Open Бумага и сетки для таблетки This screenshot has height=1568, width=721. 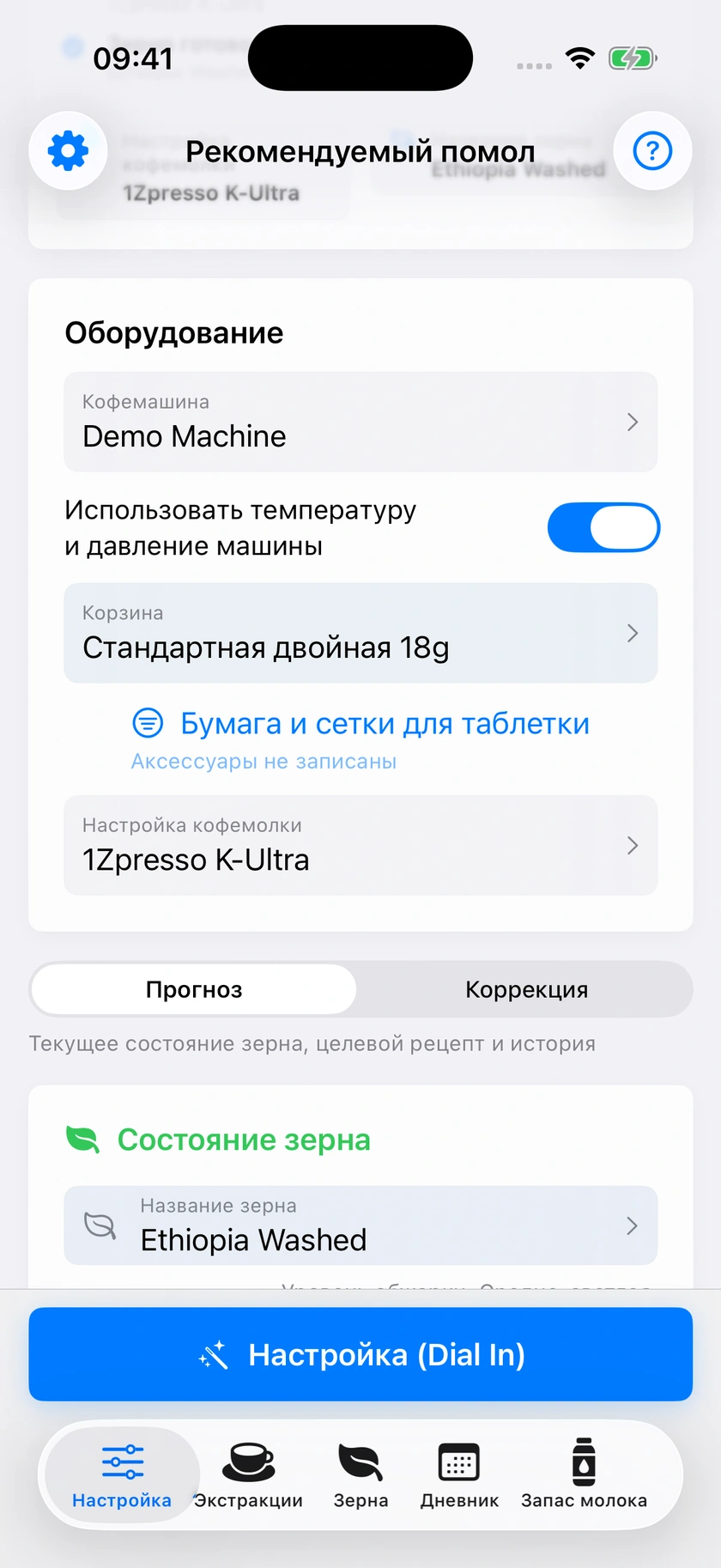coord(360,724)
